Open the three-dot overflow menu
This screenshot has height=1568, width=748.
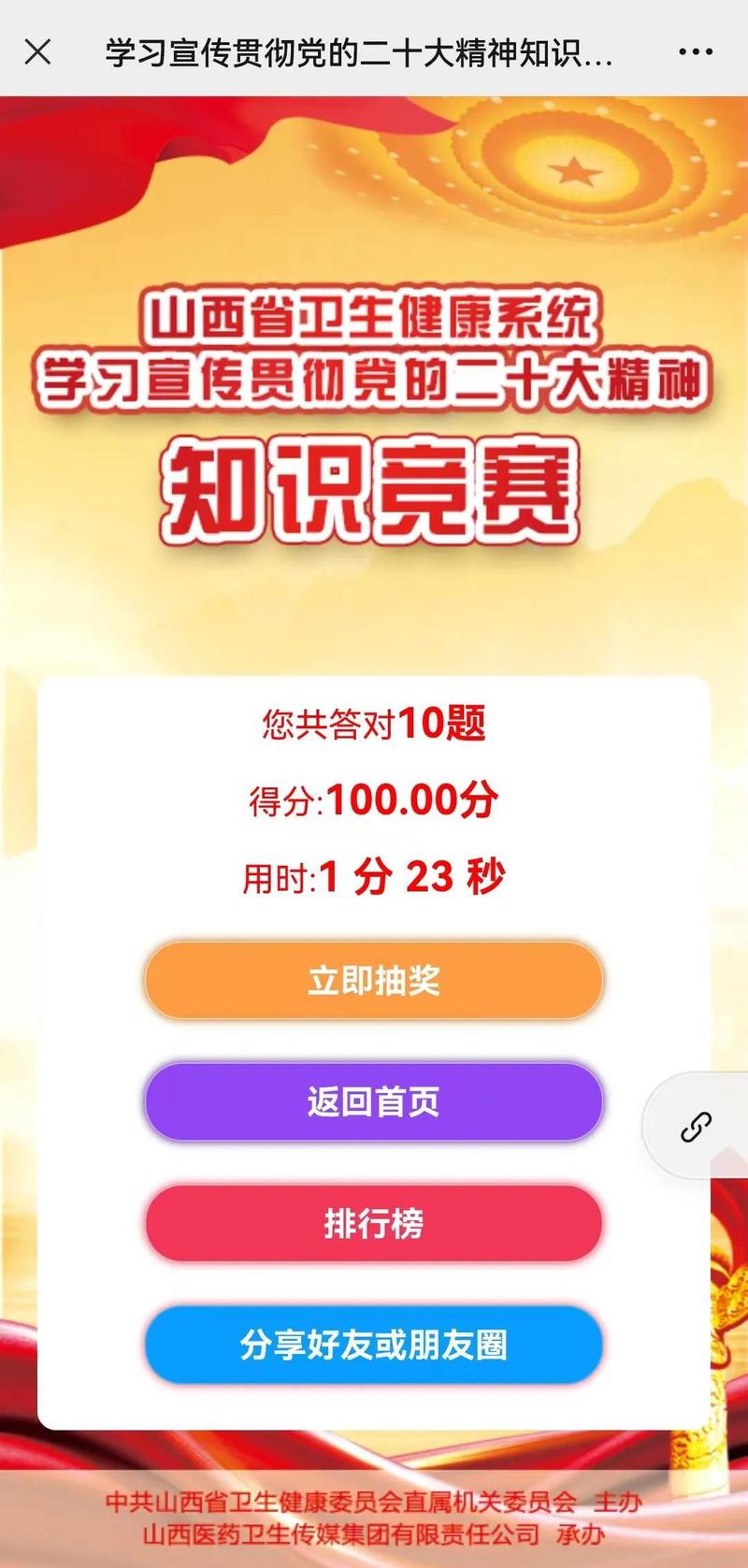pyautogui.click(x=696, y=52)
